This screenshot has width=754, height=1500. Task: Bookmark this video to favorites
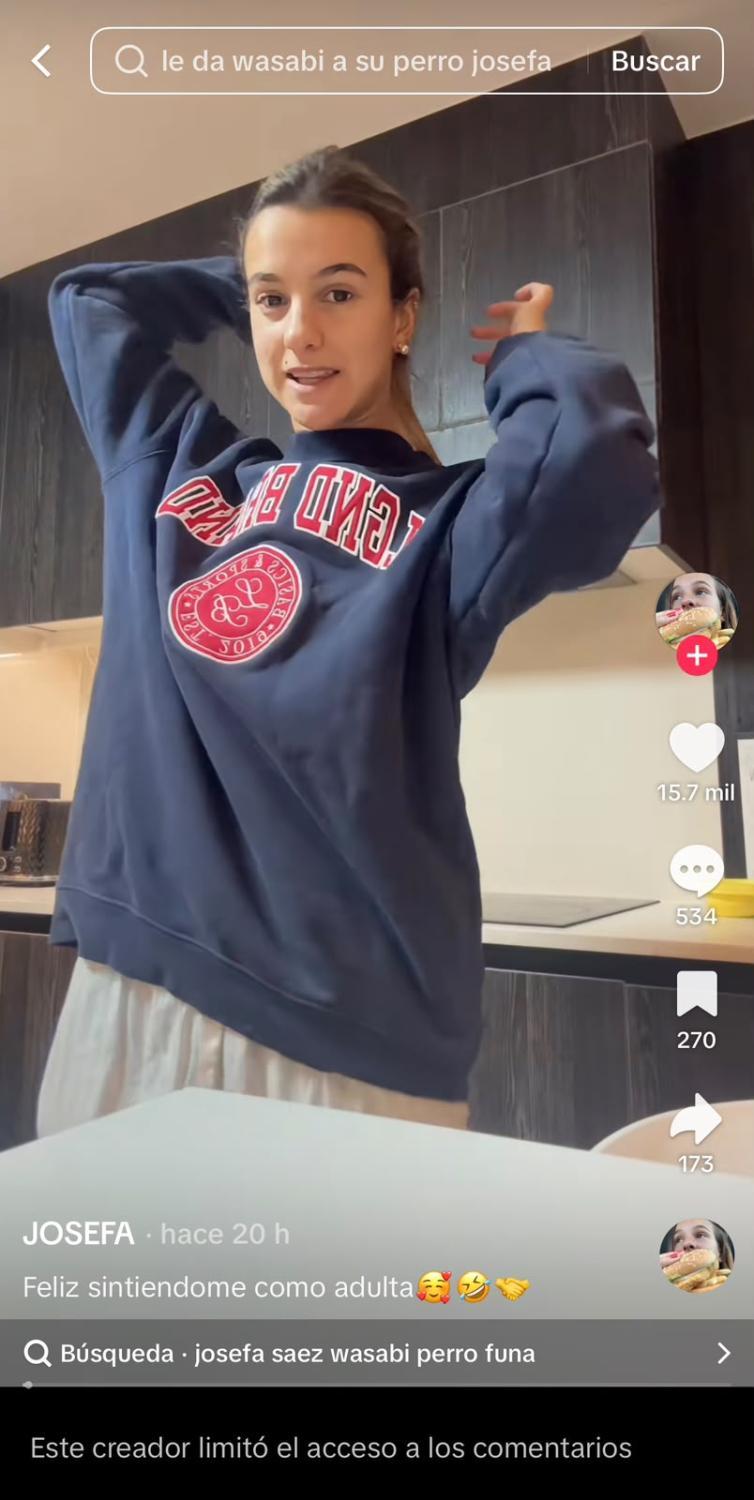696,994
